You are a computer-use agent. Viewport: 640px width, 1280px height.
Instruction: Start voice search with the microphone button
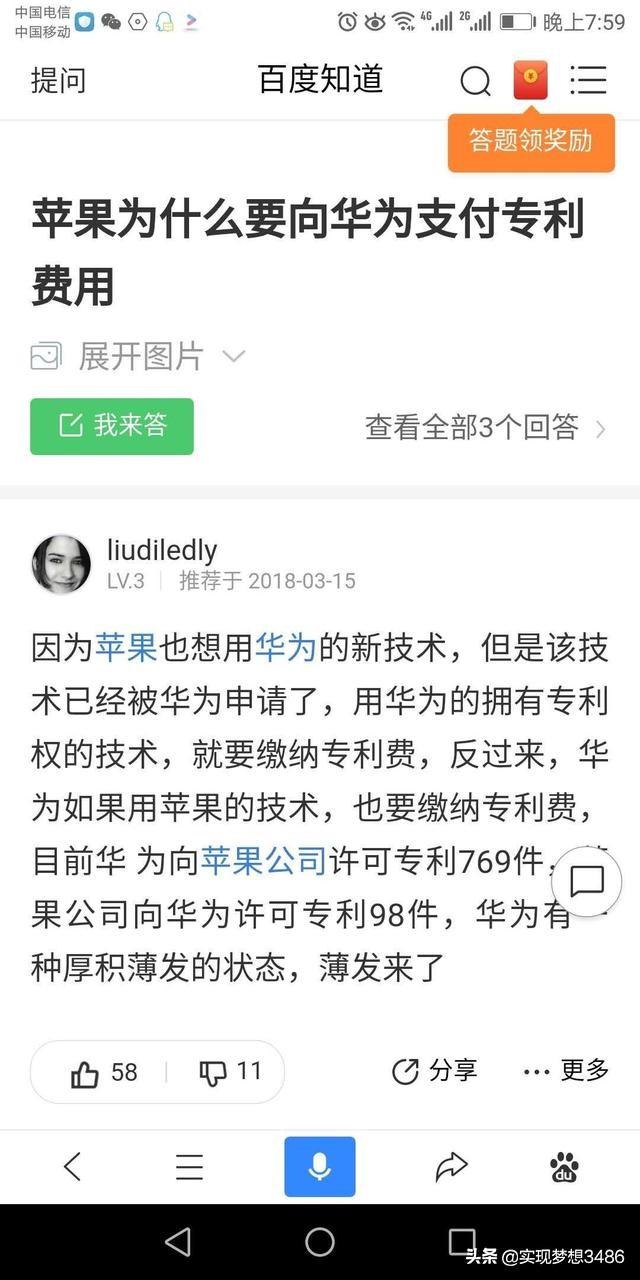[x=320, y=1166]
